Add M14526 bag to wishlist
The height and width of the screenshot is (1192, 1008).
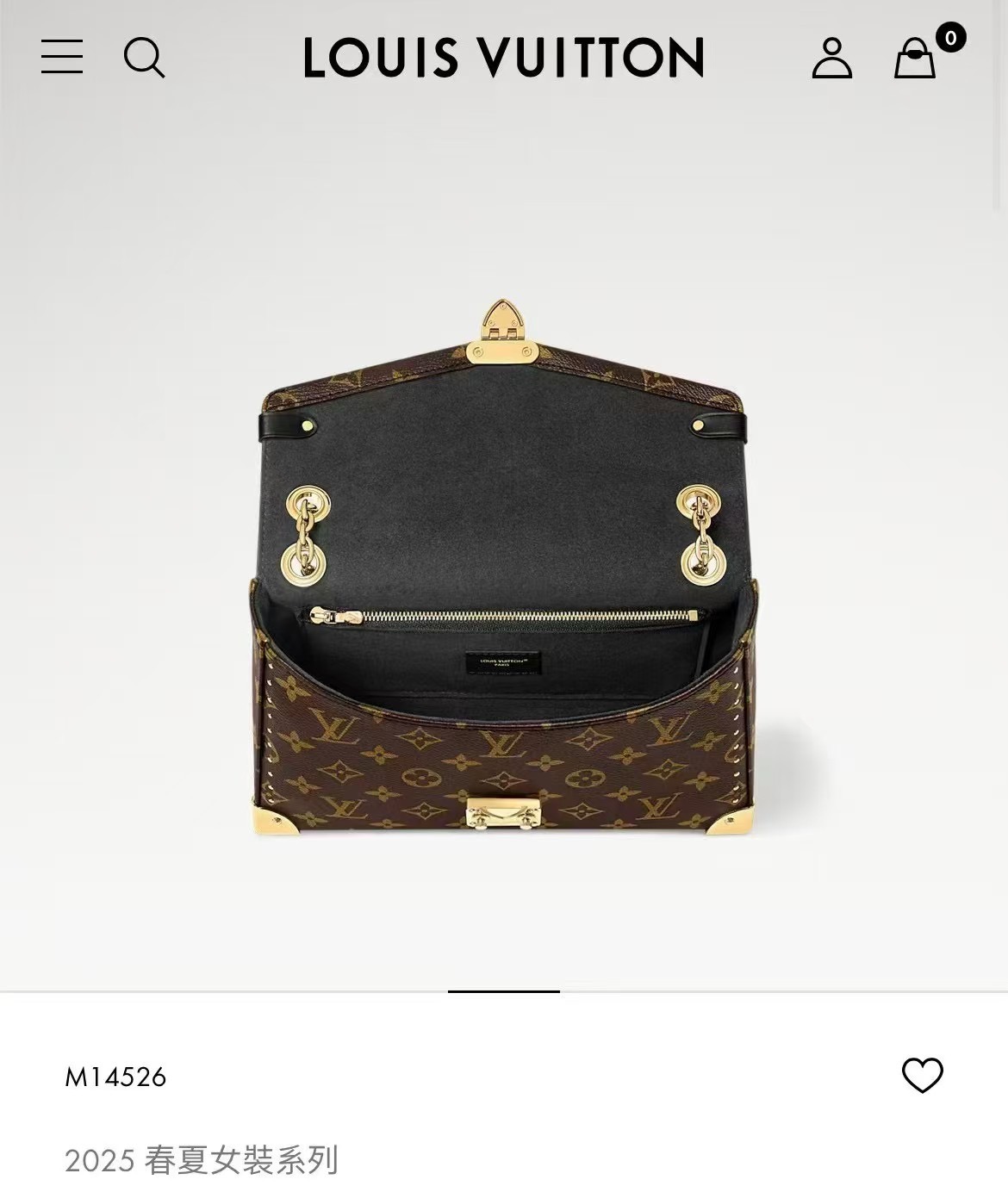click(922, 1075)
